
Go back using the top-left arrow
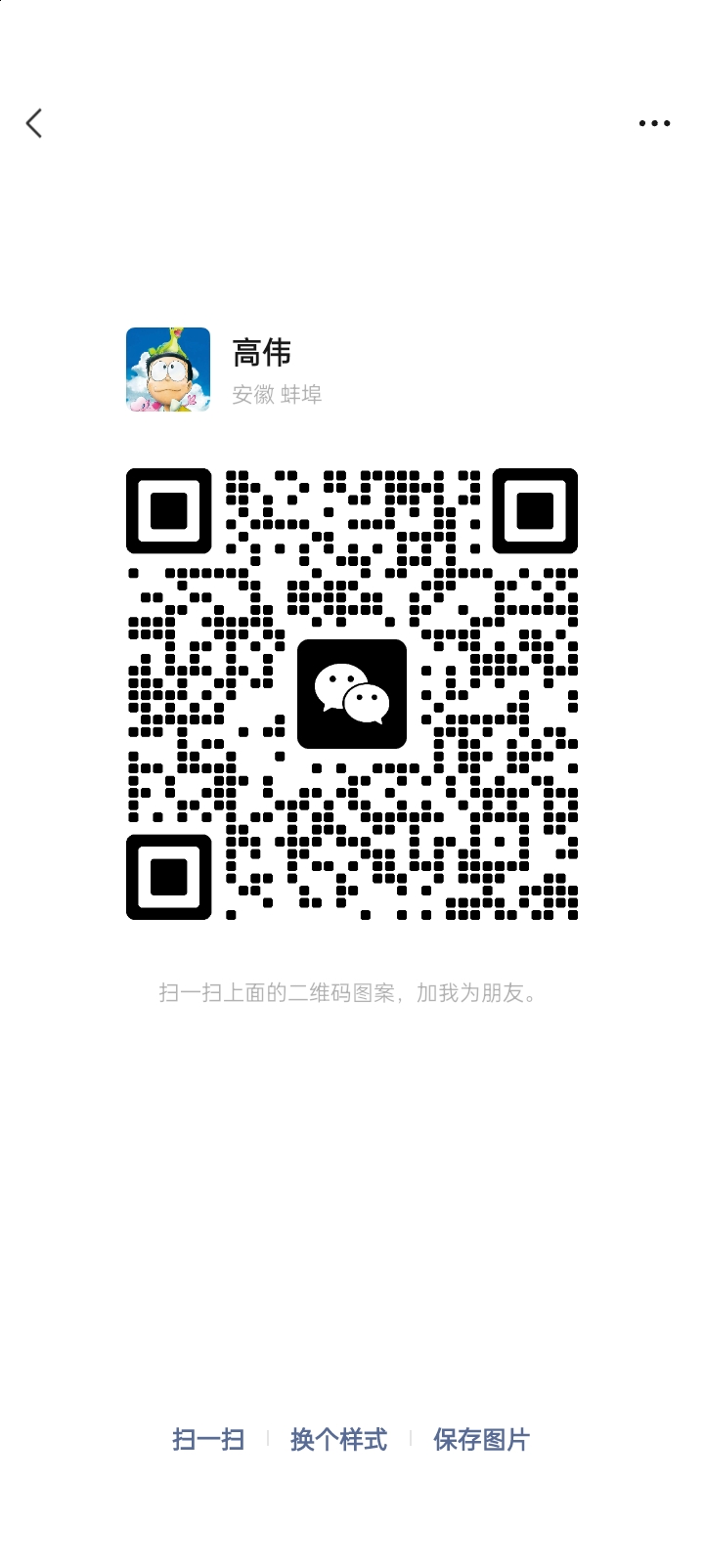(x=35, y=123)
